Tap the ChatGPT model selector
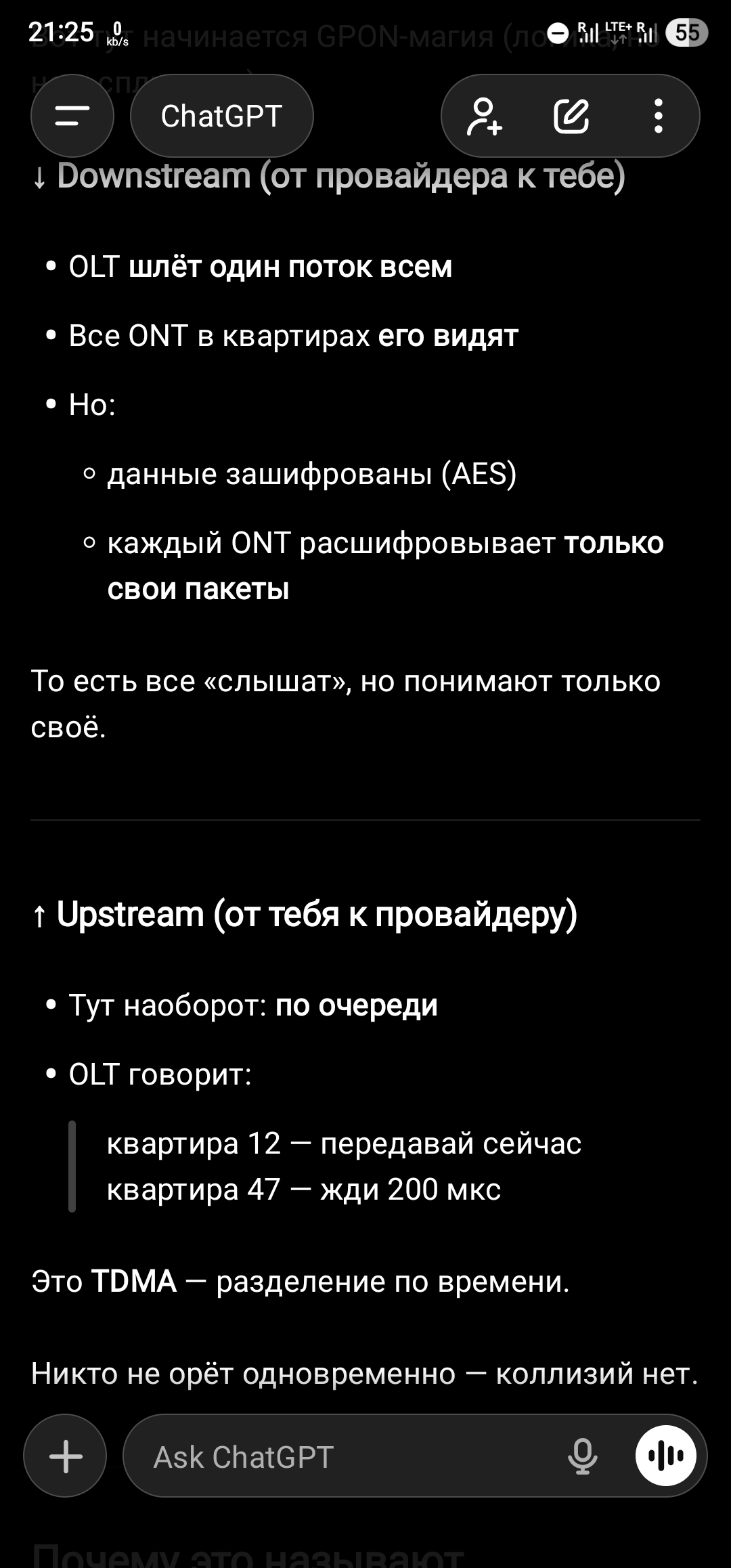 (x=221, y=116)
